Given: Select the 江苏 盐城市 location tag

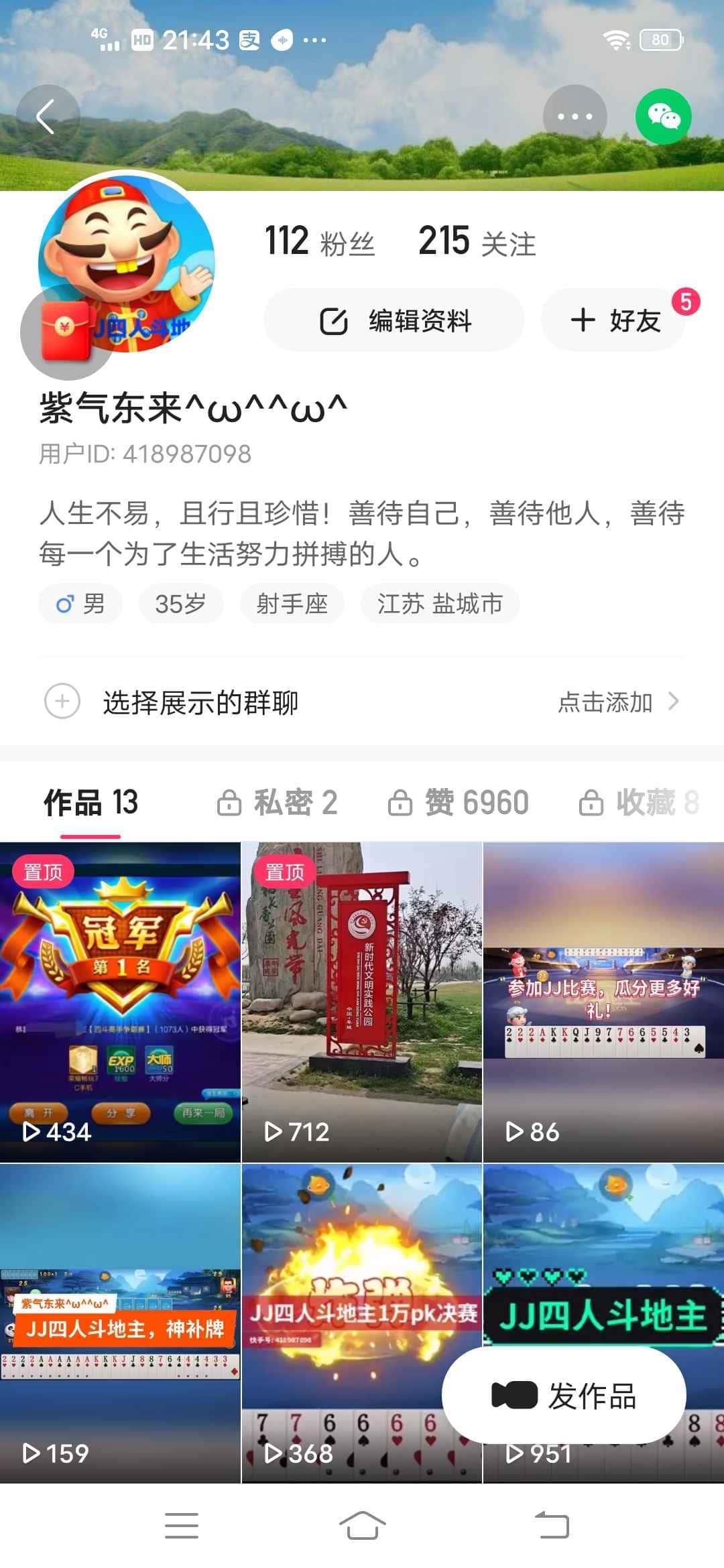Looking at the screenshot, I should point(439,604).
